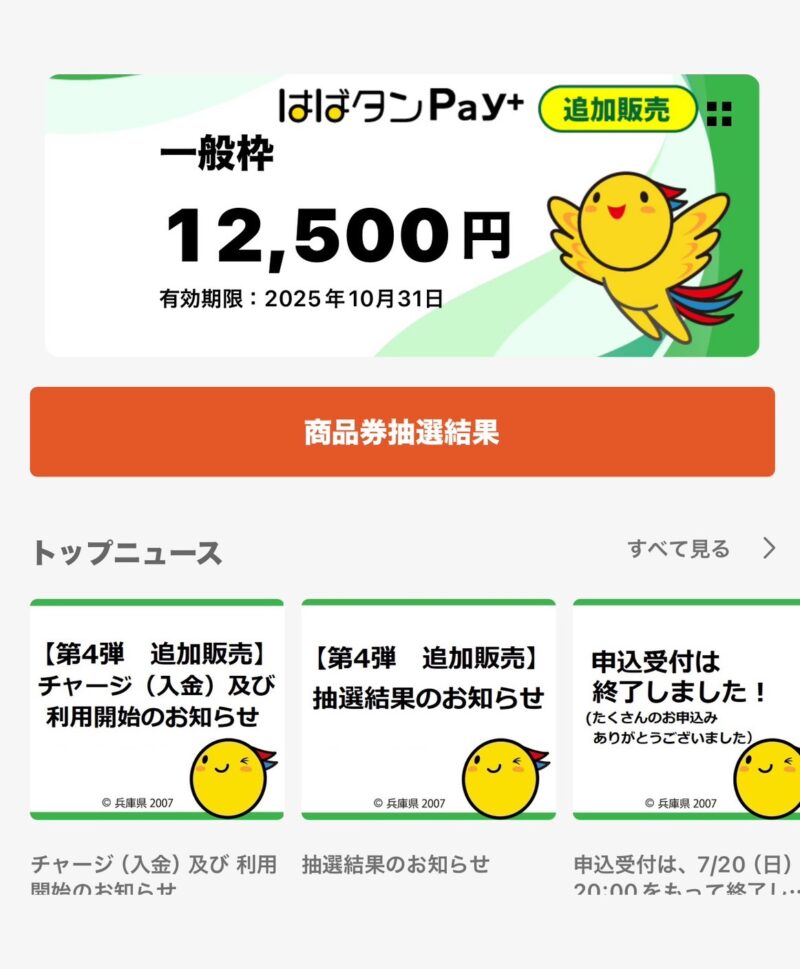Open the チャージ（入金）及び利用開始のお知らせ news card

click(x=156, y=709)
